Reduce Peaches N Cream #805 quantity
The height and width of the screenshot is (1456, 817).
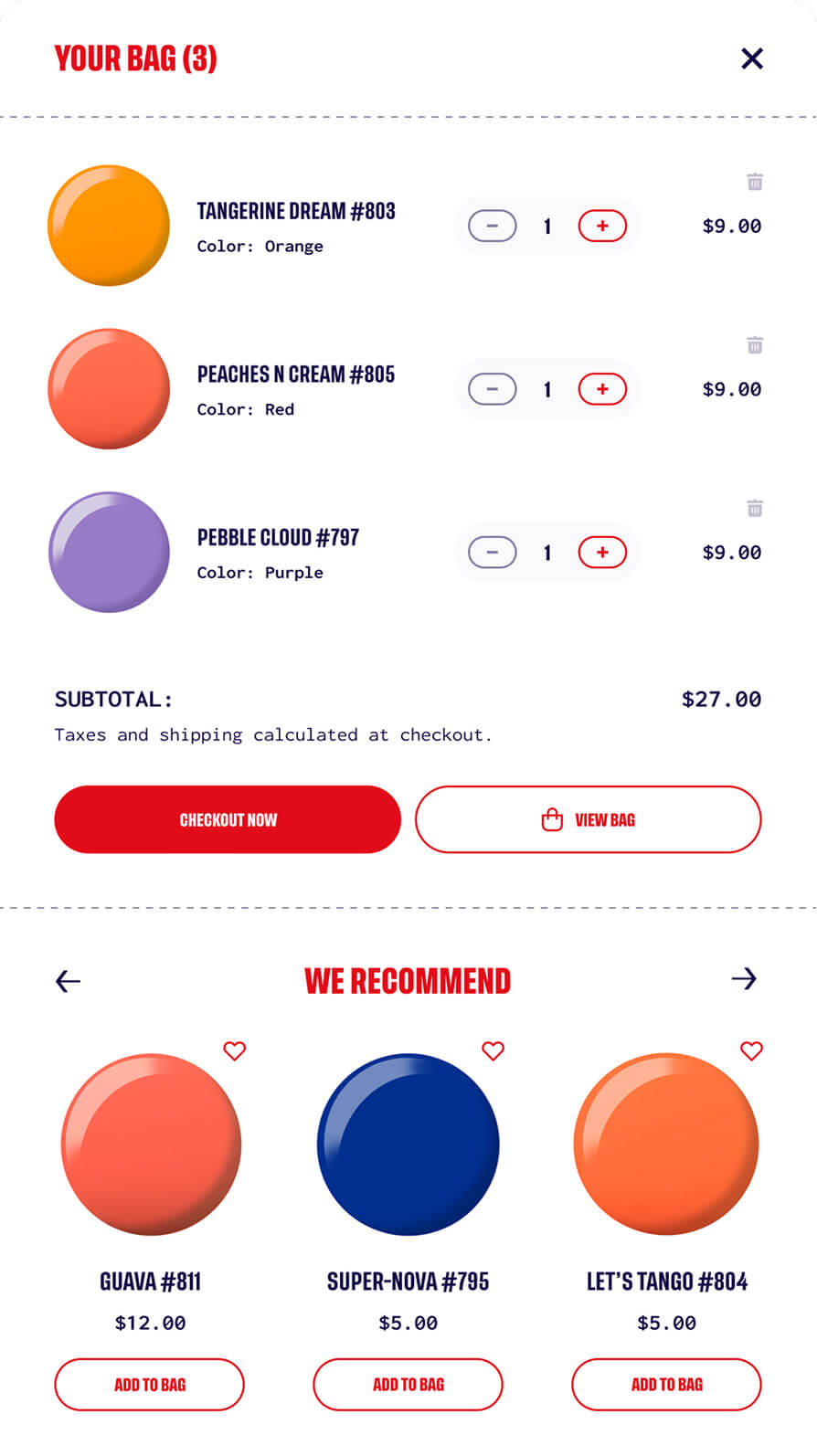click(x=493, y=389)
